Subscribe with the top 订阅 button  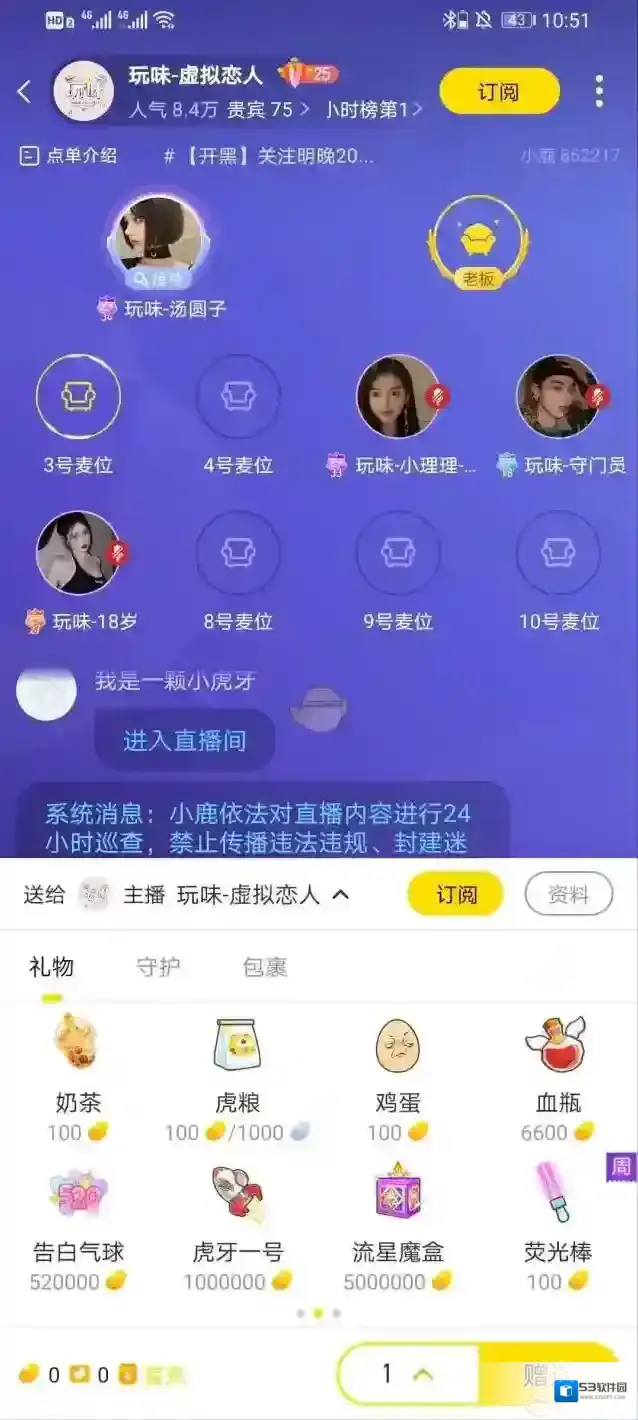click(498, 92)
